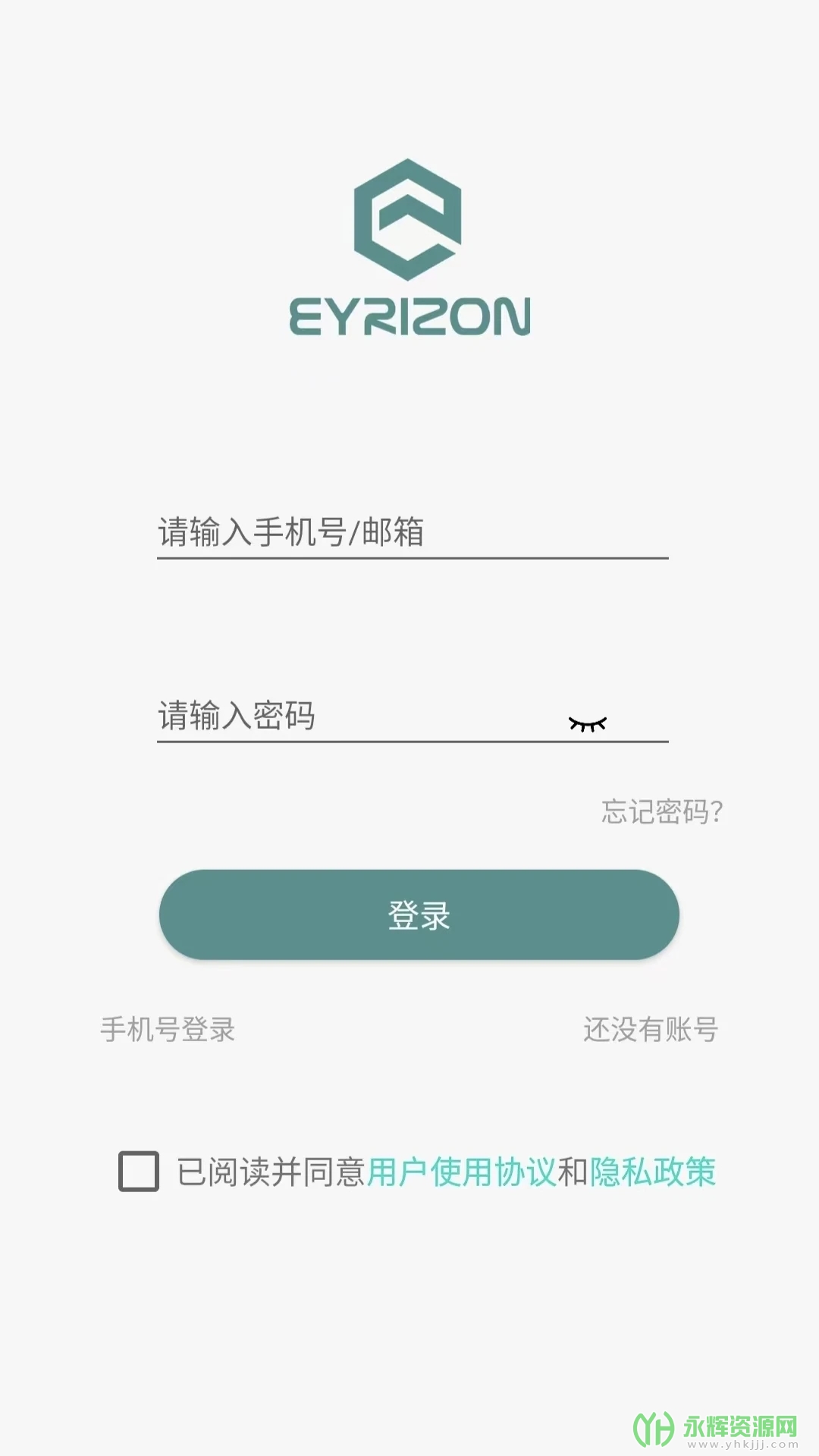Focus the password input field
Viewport: 819px width, 1456px height.
click(356, 716)
